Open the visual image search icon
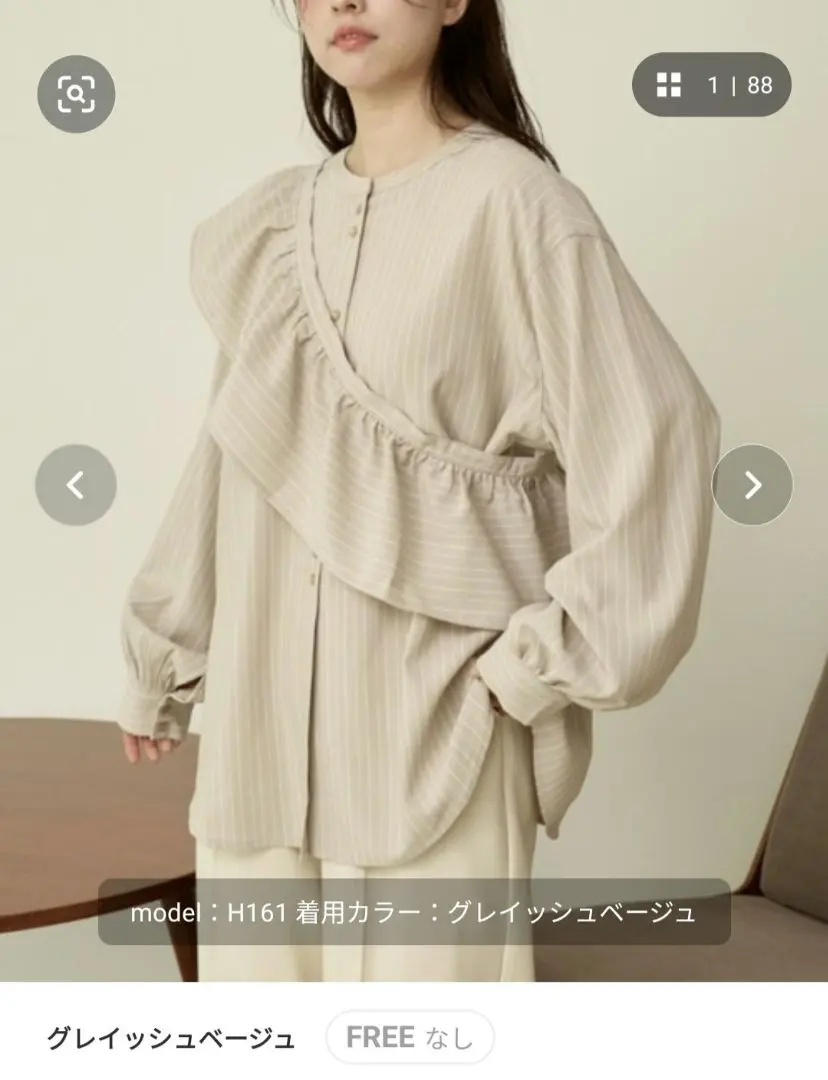The image size is (828, 1080). [76, 94]
